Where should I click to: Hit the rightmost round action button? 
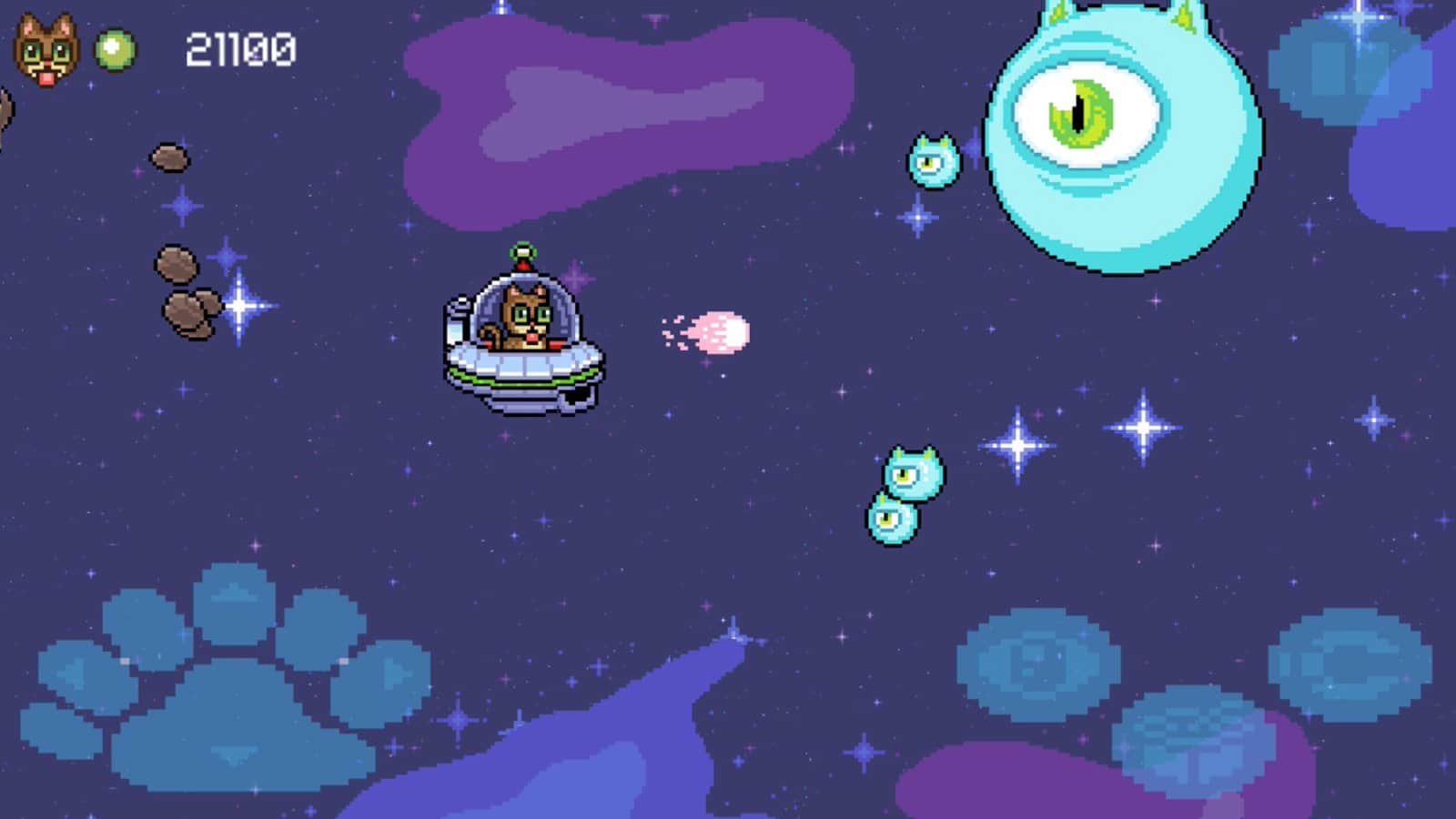click(1350, 664)
